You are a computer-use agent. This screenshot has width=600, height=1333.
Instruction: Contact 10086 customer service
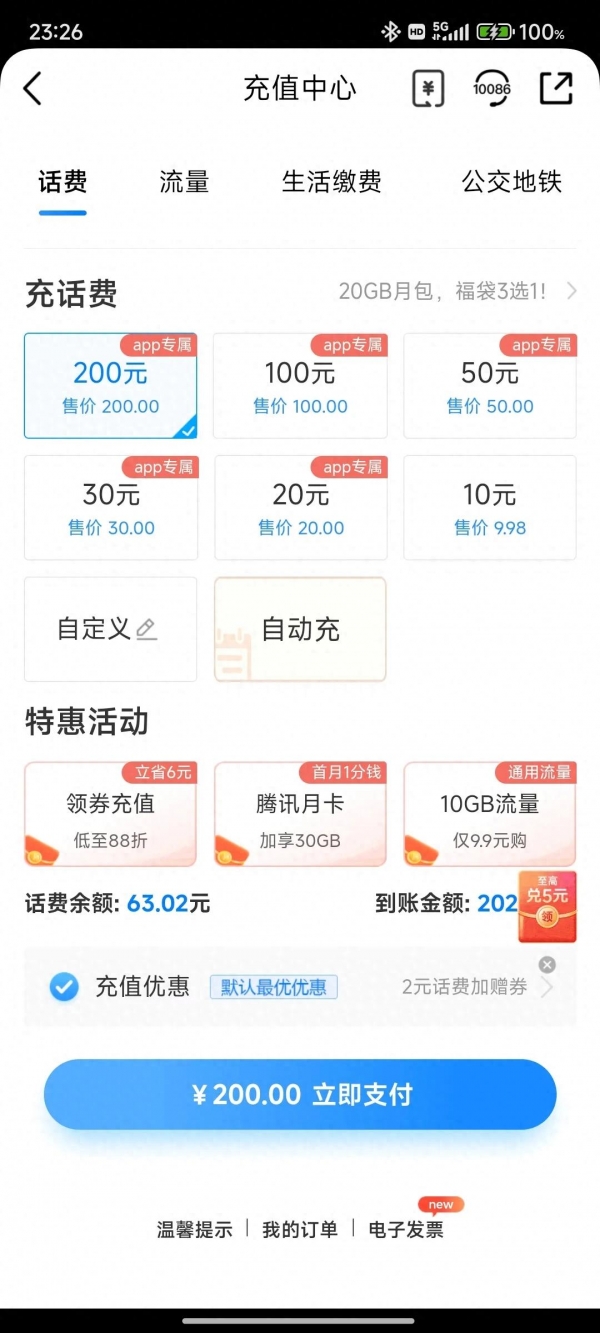[x=491, y=88]
